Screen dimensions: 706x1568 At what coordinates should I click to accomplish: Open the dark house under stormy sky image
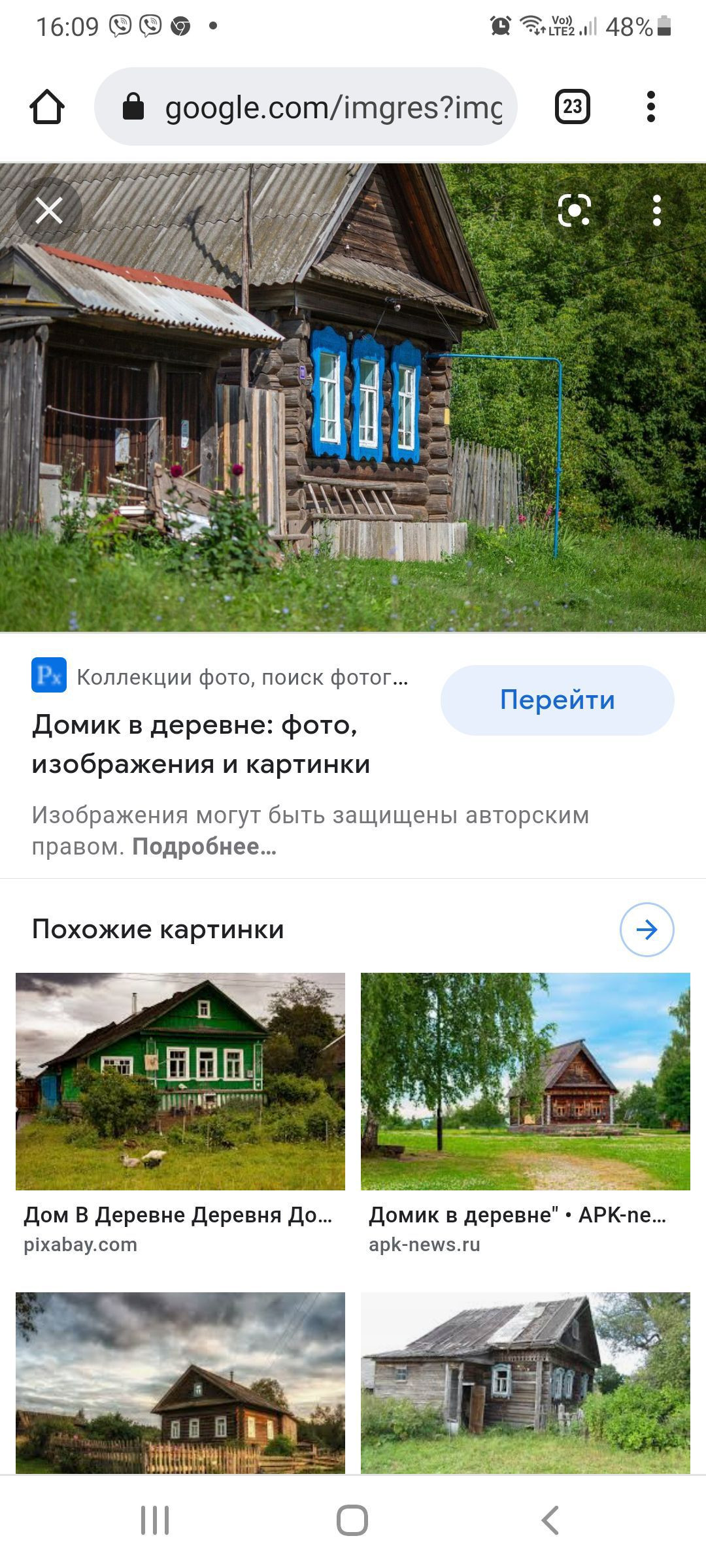coord(180,1382)
